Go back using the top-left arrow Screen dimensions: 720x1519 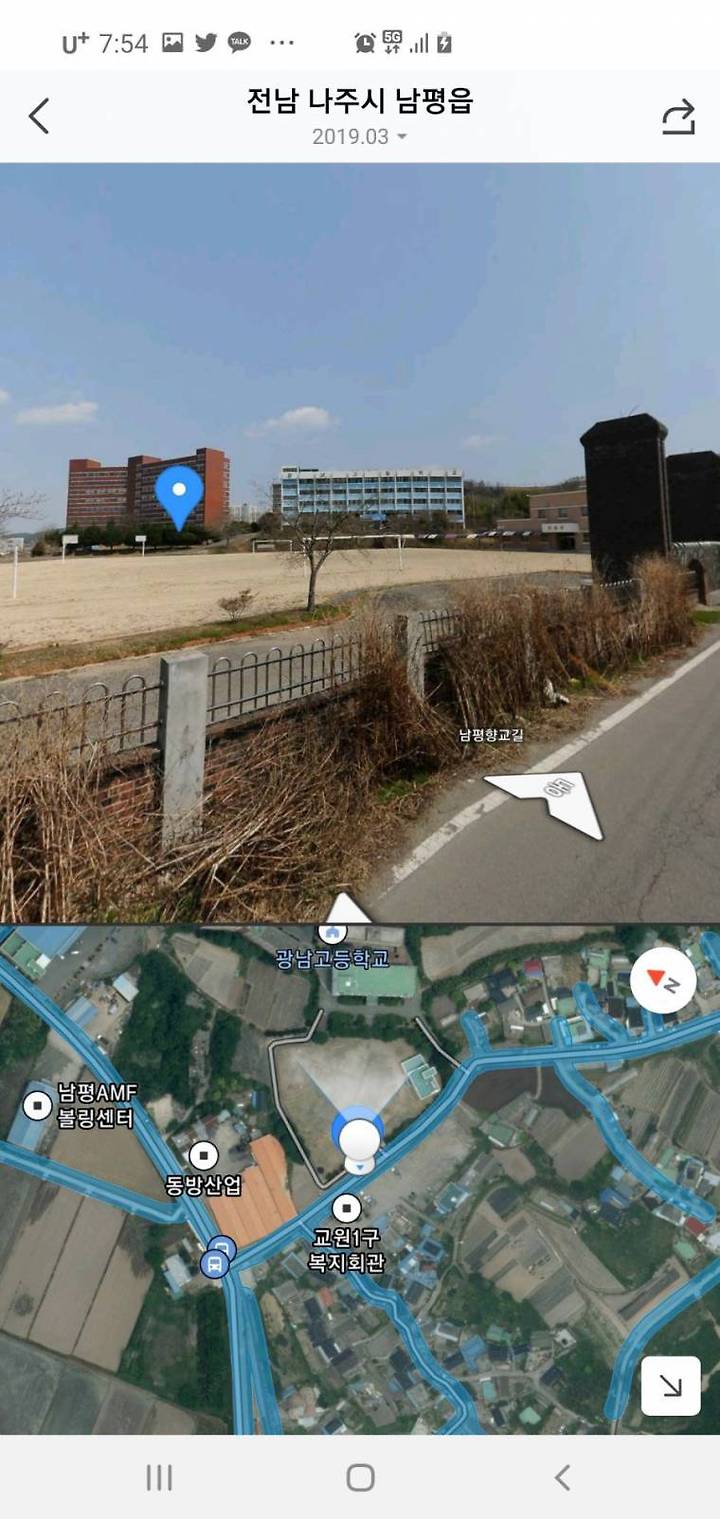pos(38,116)
